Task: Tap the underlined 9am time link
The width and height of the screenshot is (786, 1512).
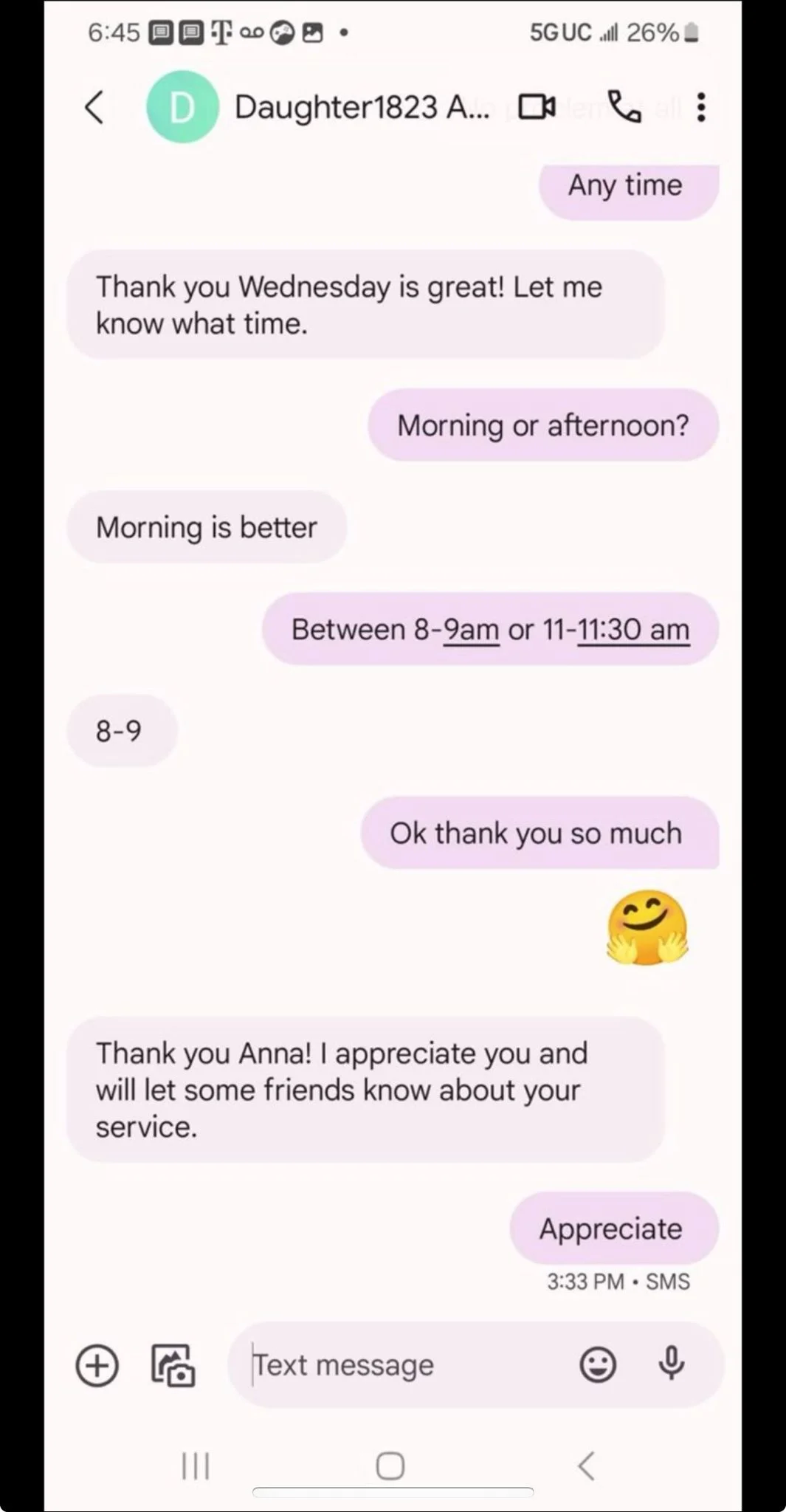Action: [471, 630]
